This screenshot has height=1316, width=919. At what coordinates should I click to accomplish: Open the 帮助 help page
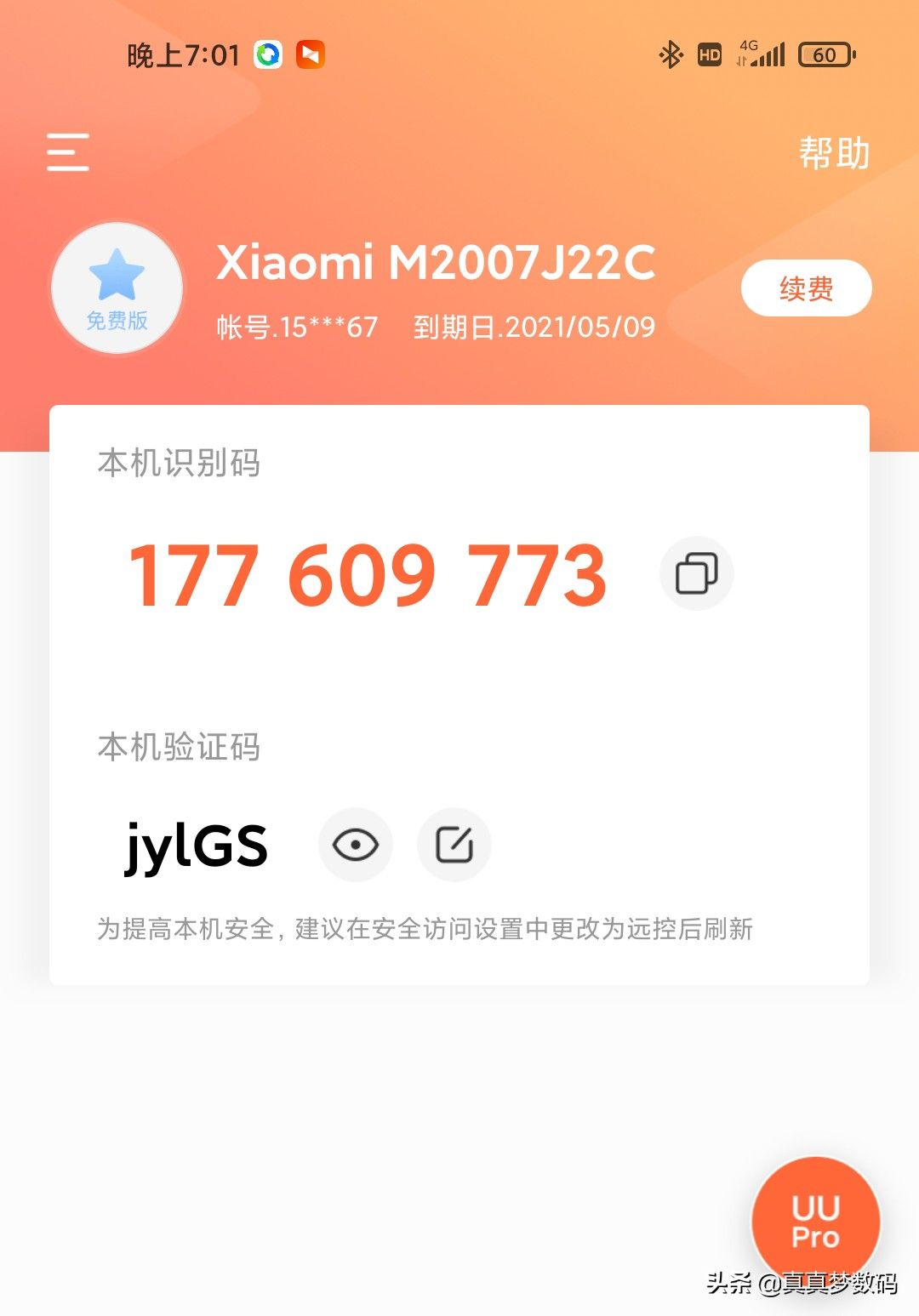[833, 154]
